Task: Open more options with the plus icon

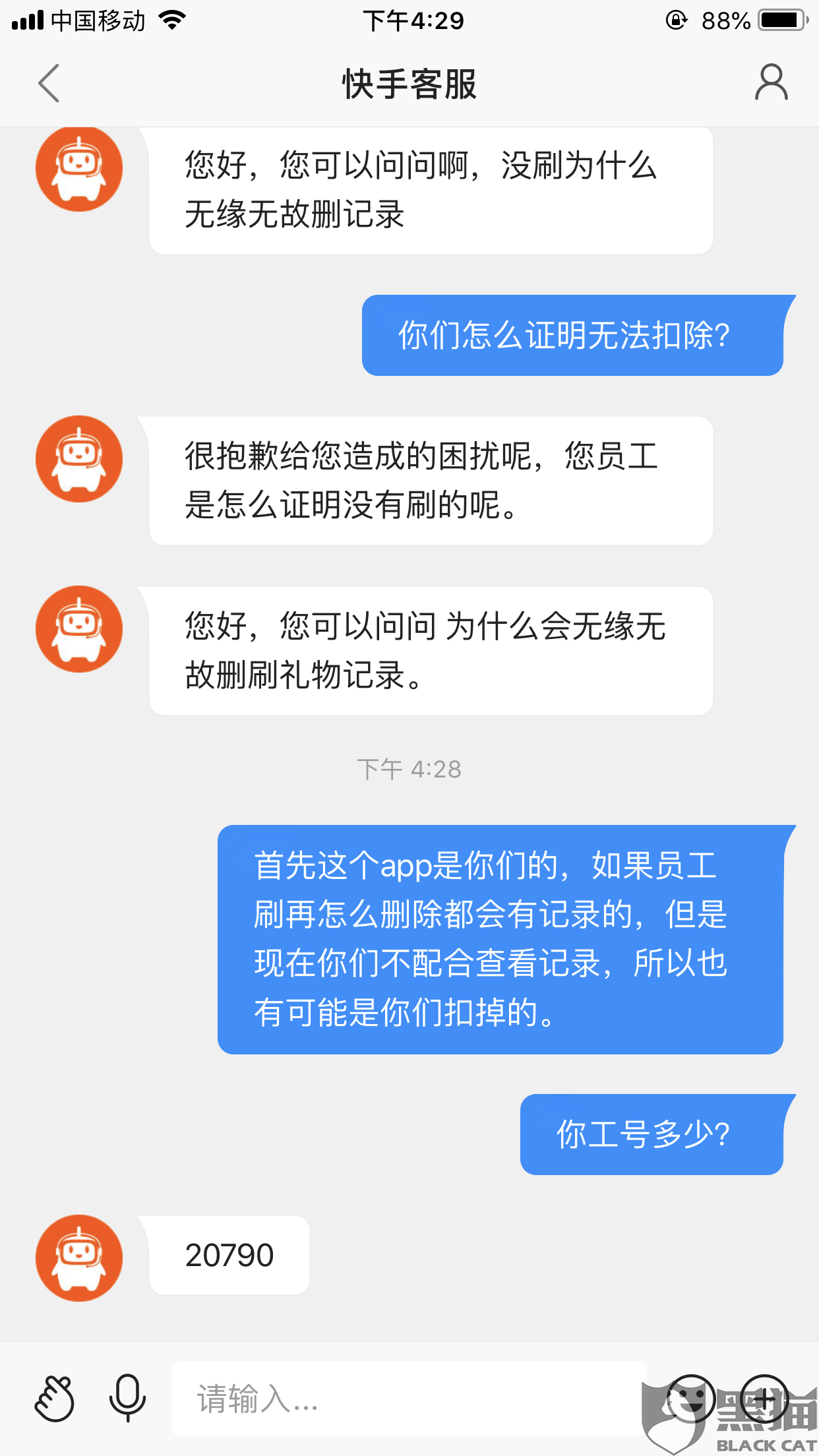Action: pyautogui.click(x=764, y=1398)
